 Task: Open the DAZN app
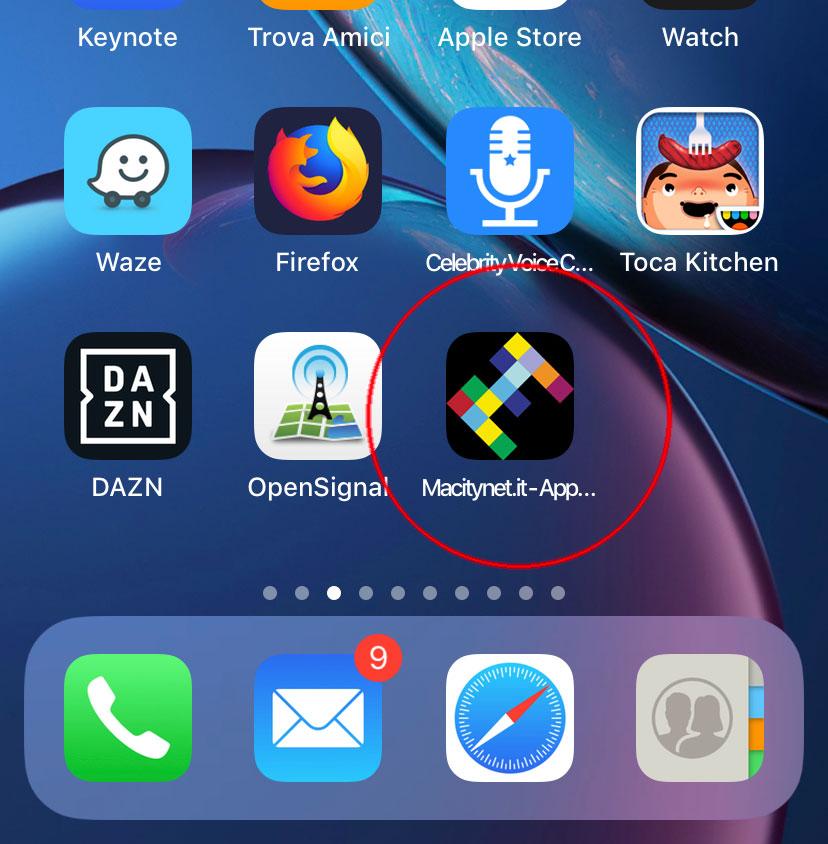[128, 396]
